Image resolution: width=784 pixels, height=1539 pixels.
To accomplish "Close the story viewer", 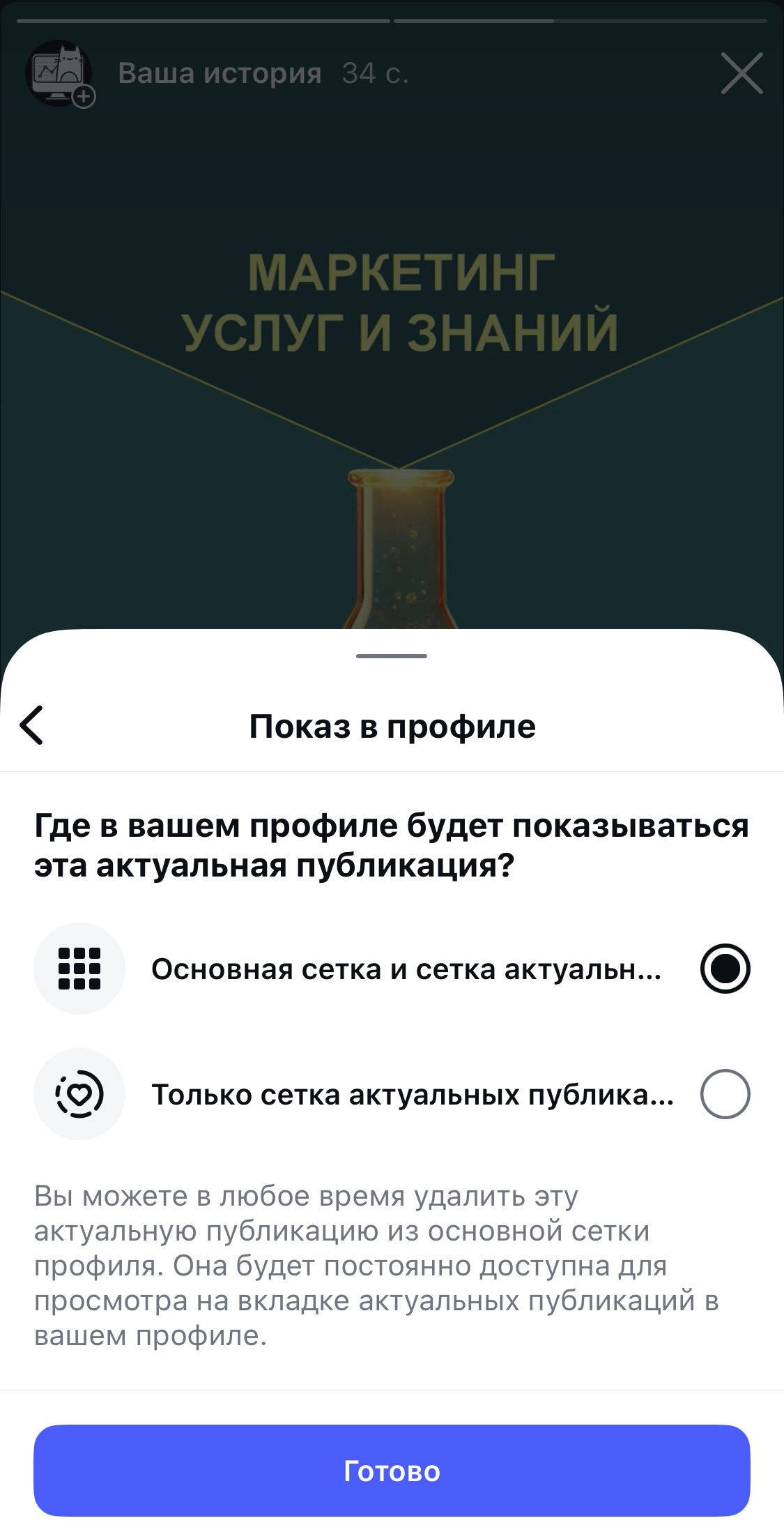I will click(741, 73).
